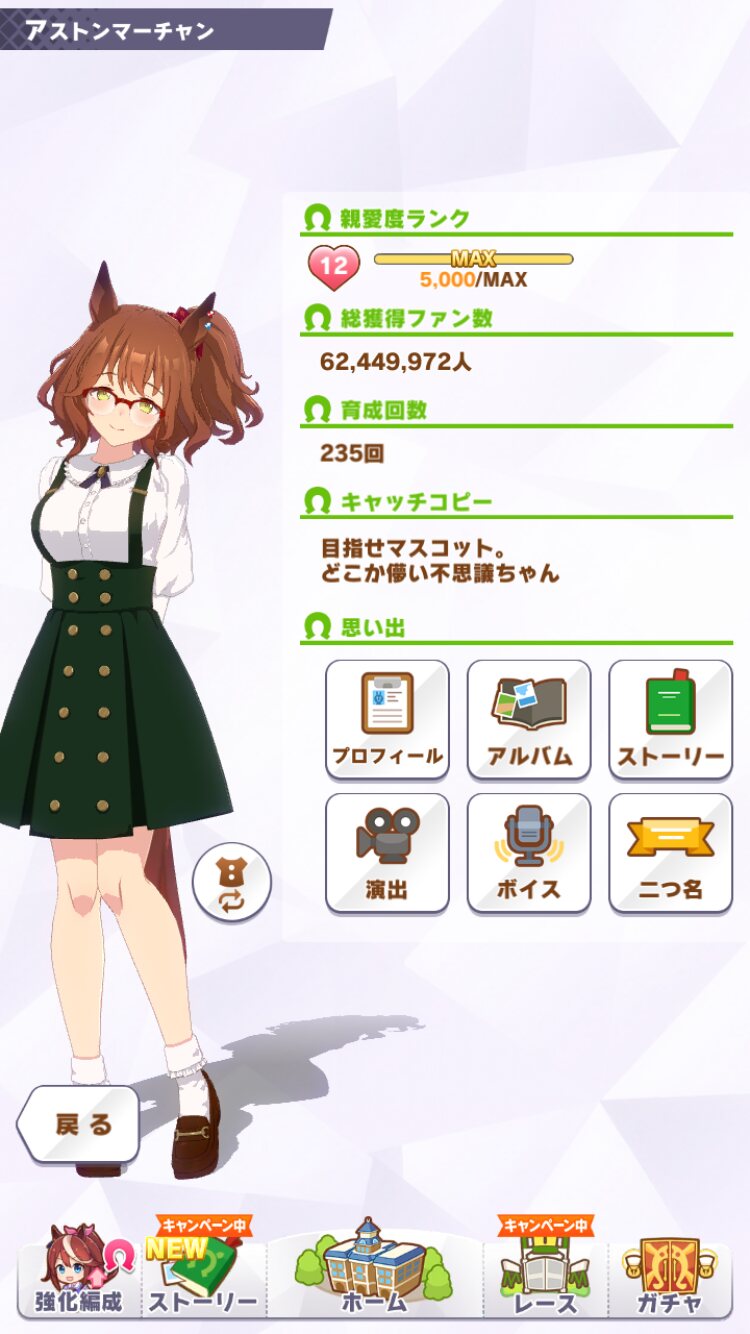Switch to the 強化編成 tab
The width and height of the screenshot is (750, 1334).
(80, 1272)
